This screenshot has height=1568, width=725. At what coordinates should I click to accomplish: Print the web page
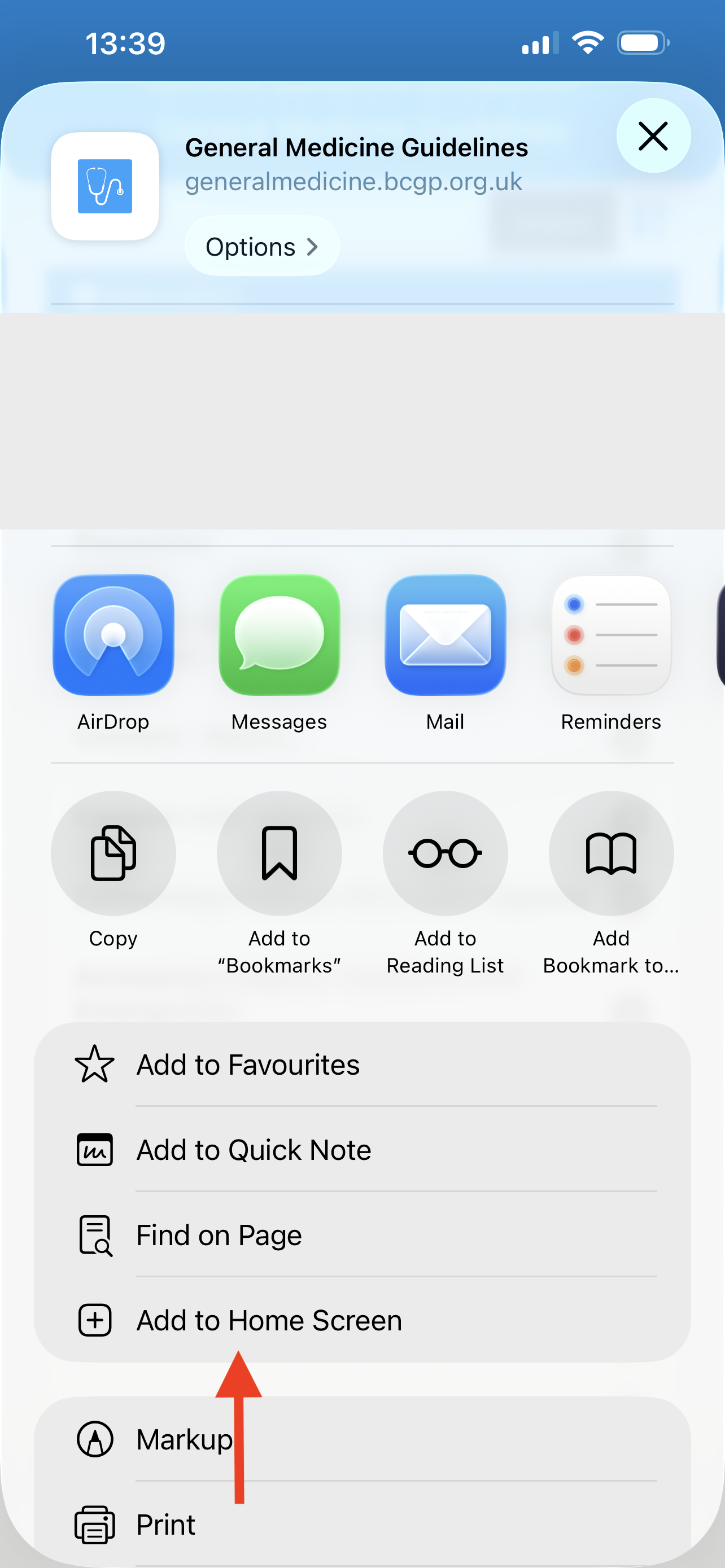(x=362, y=1525)
